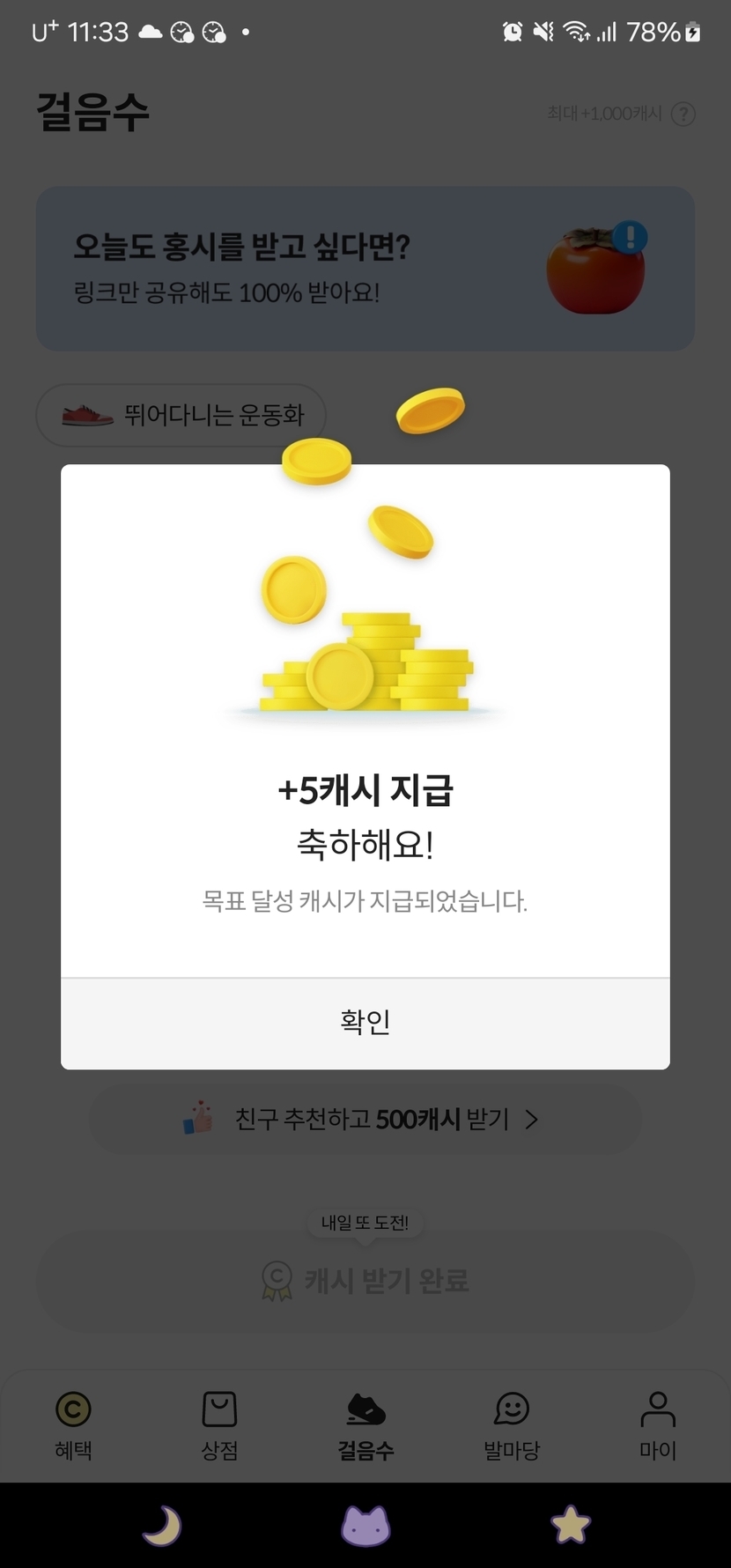Open the 홍시 link sharing banner
The height and width of the screenshot is (1568, 731).
(x=365, y=268)
